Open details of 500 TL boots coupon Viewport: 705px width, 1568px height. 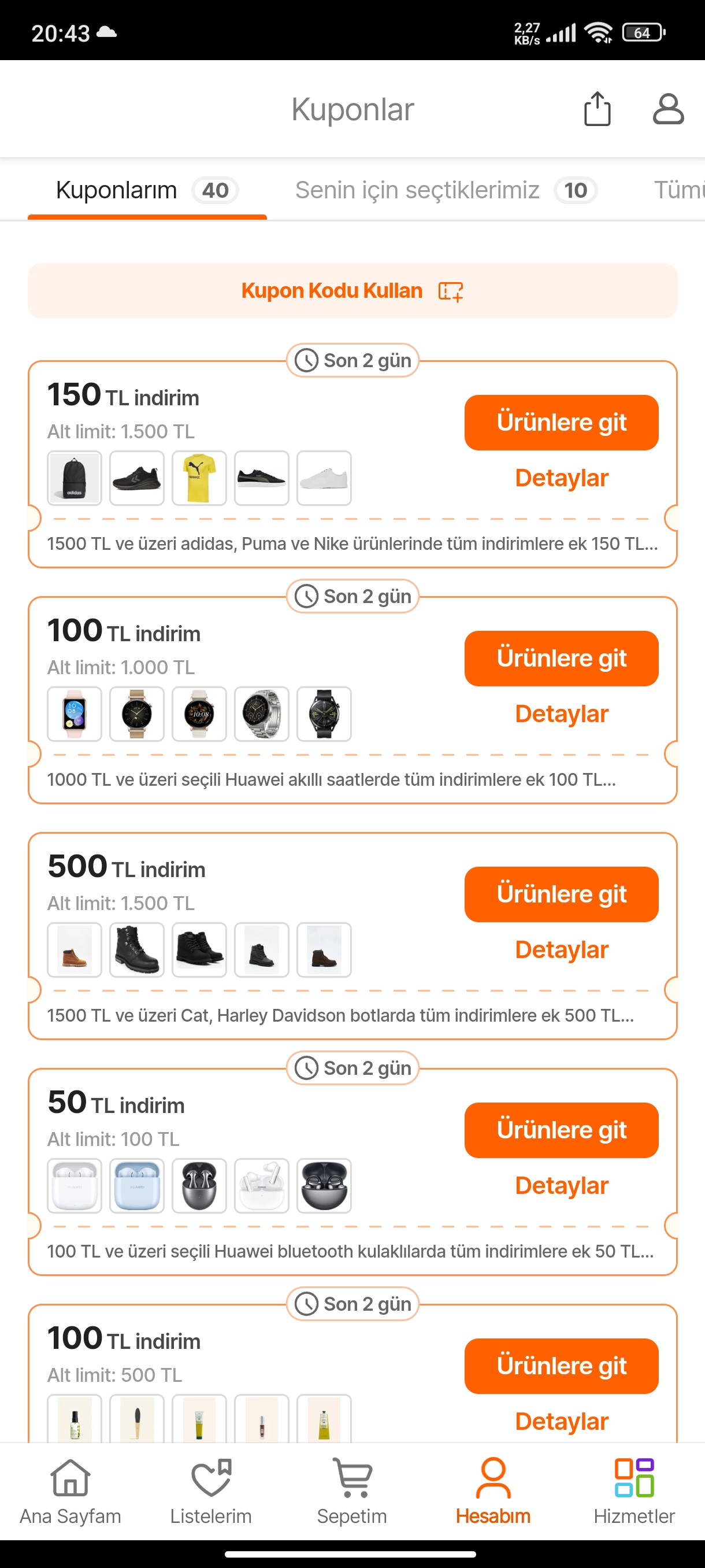tap(561, 949)
